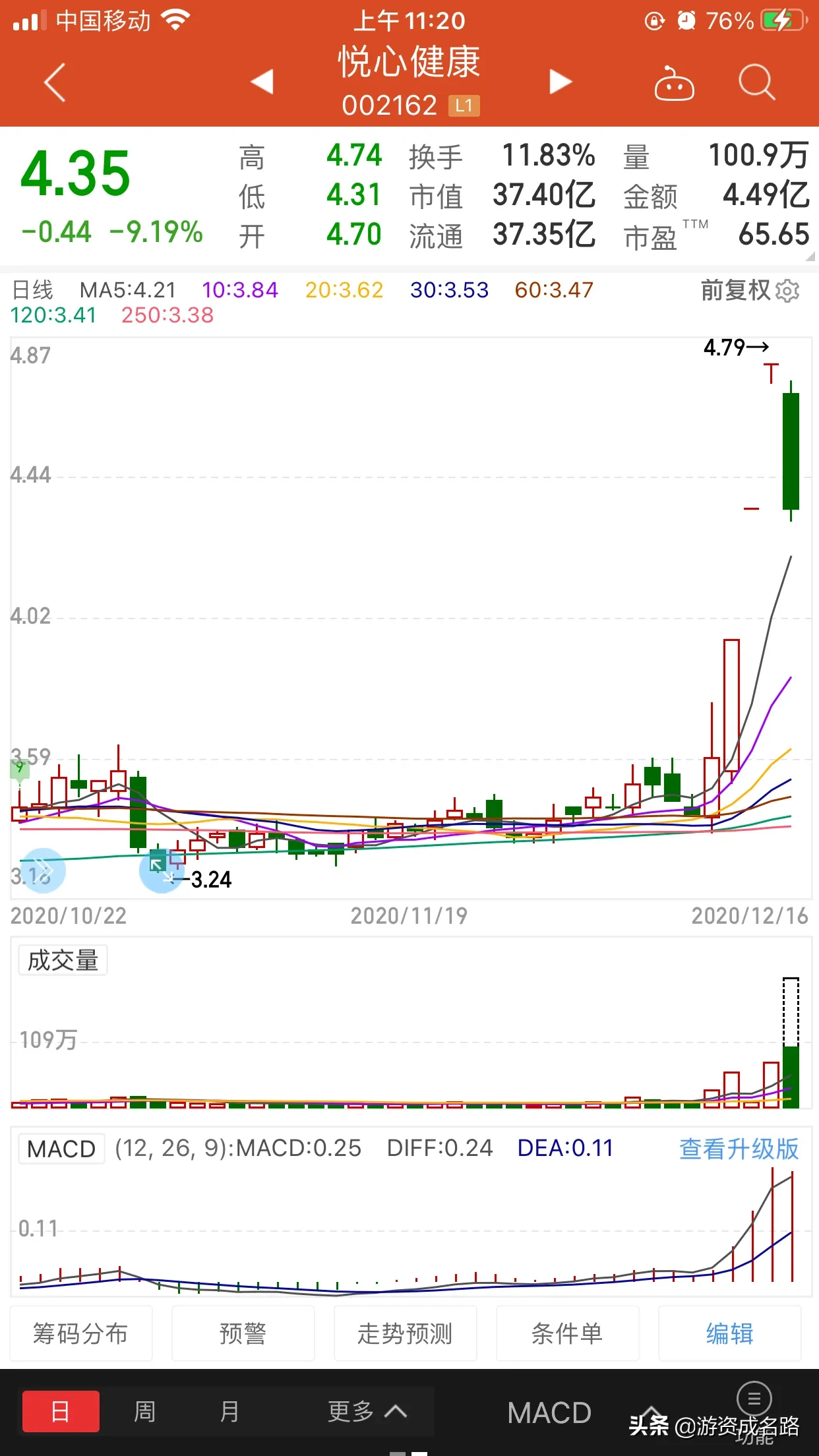Open 走势预测 forecast
Screen dimensions: 819x1456
(405, 1333)
